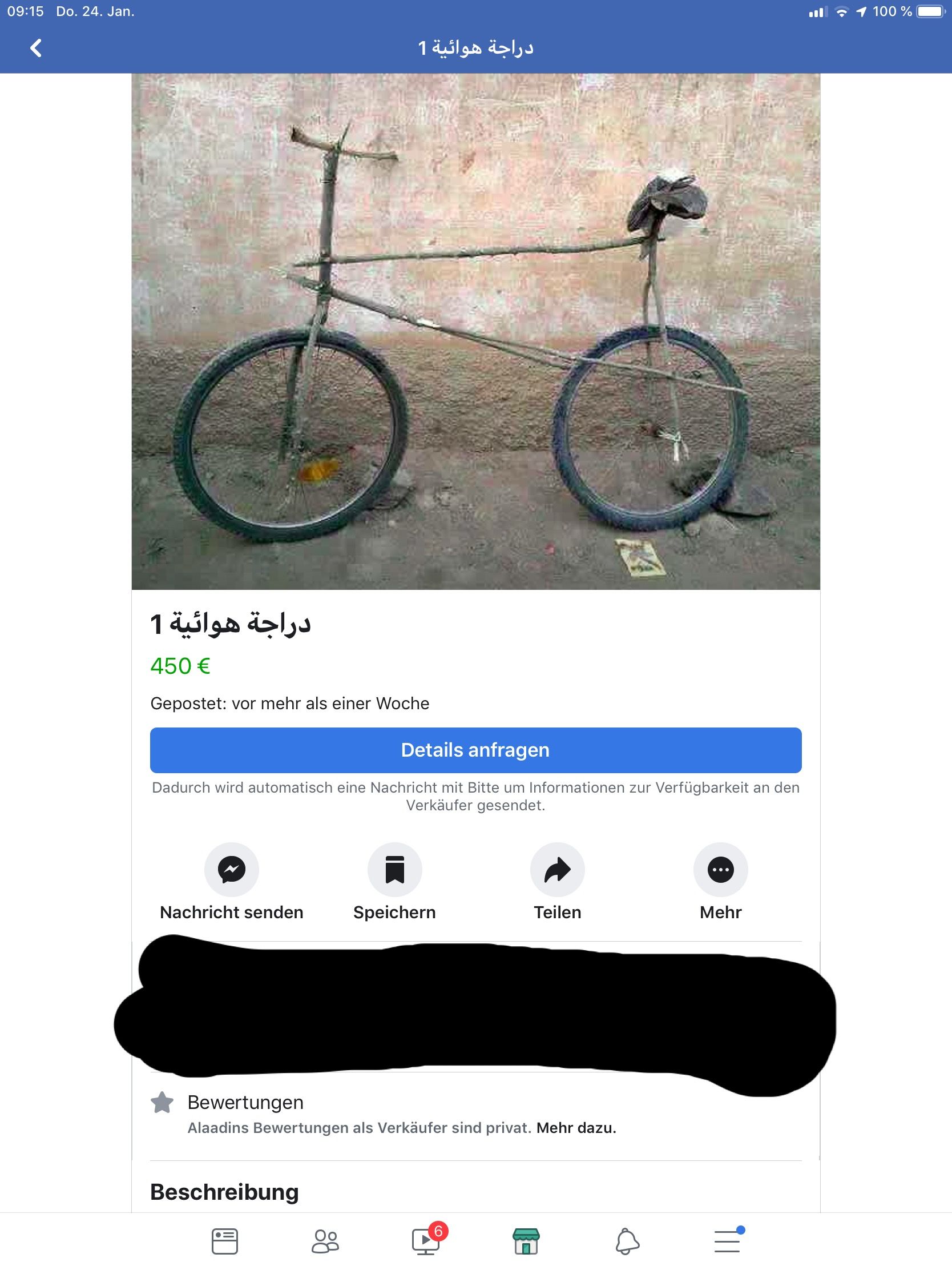This screenshot has width=952, height=1270.
Task: Tap the Details anfragen button
Action: coord(475,750)
